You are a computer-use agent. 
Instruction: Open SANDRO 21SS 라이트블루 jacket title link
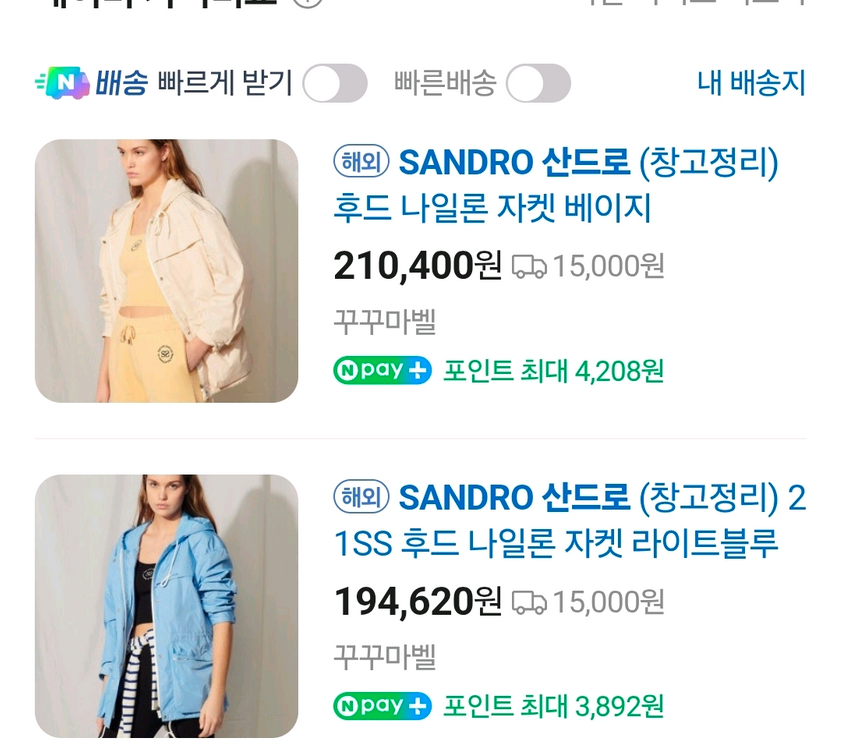[x=568, y=520]
